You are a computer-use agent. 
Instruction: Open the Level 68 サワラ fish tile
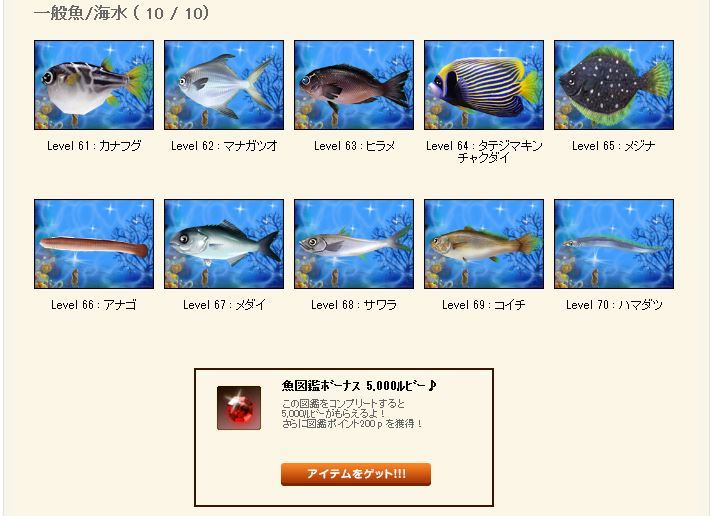(354, 244)
